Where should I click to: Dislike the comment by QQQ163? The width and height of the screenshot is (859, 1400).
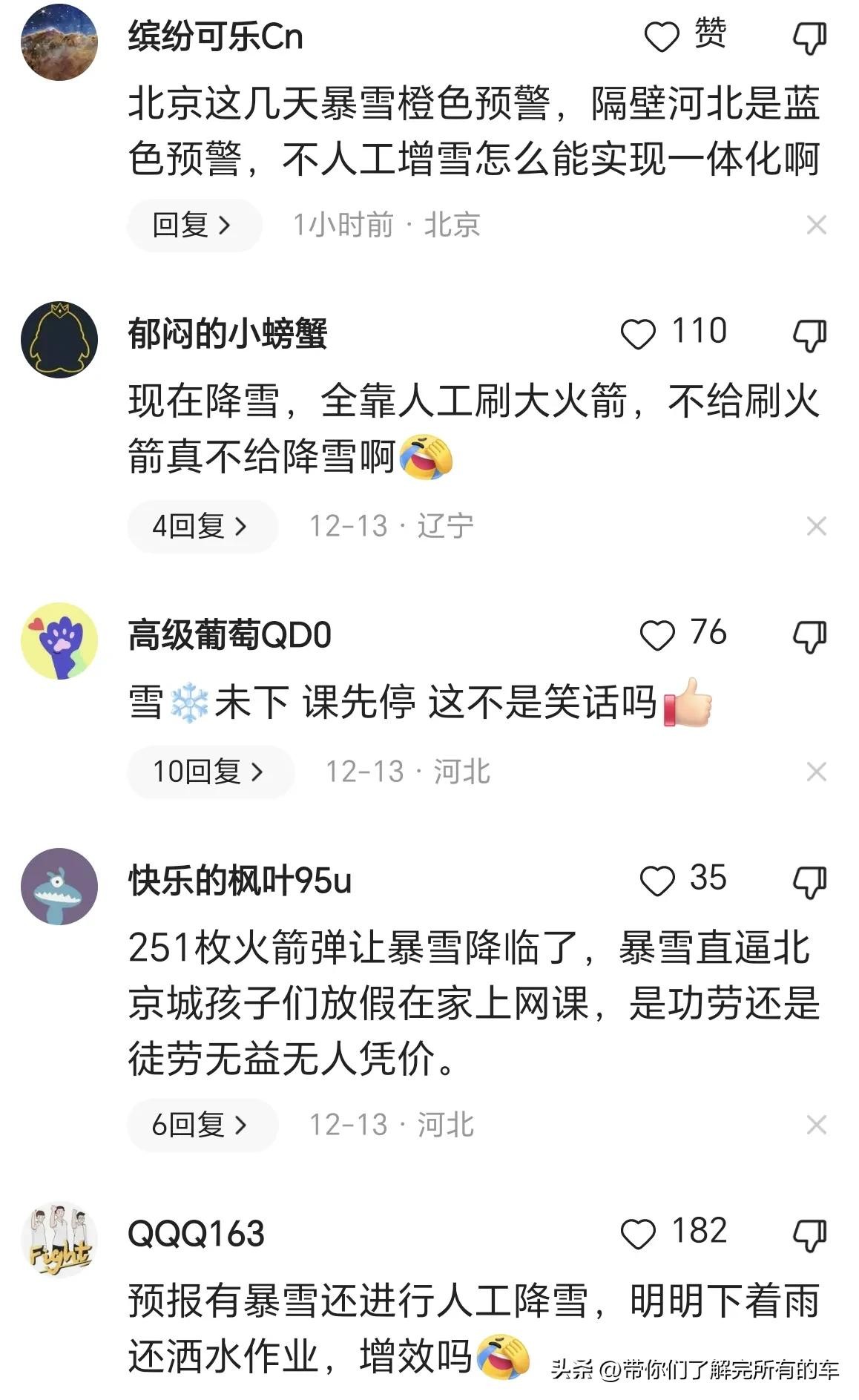pyautogui.click(x=809, y=1235)
